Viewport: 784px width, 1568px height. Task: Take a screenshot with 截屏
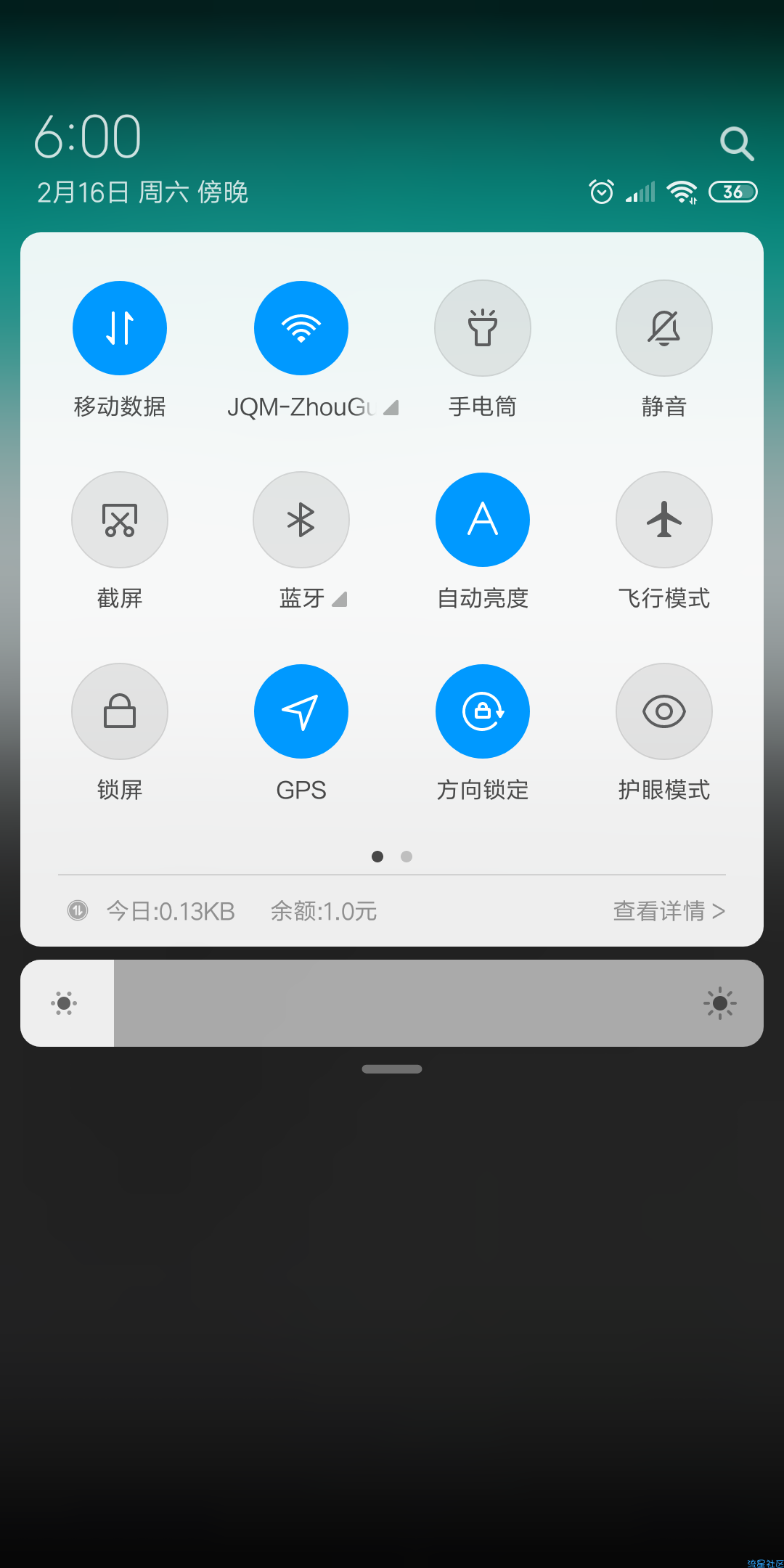[x=120, y=520]
